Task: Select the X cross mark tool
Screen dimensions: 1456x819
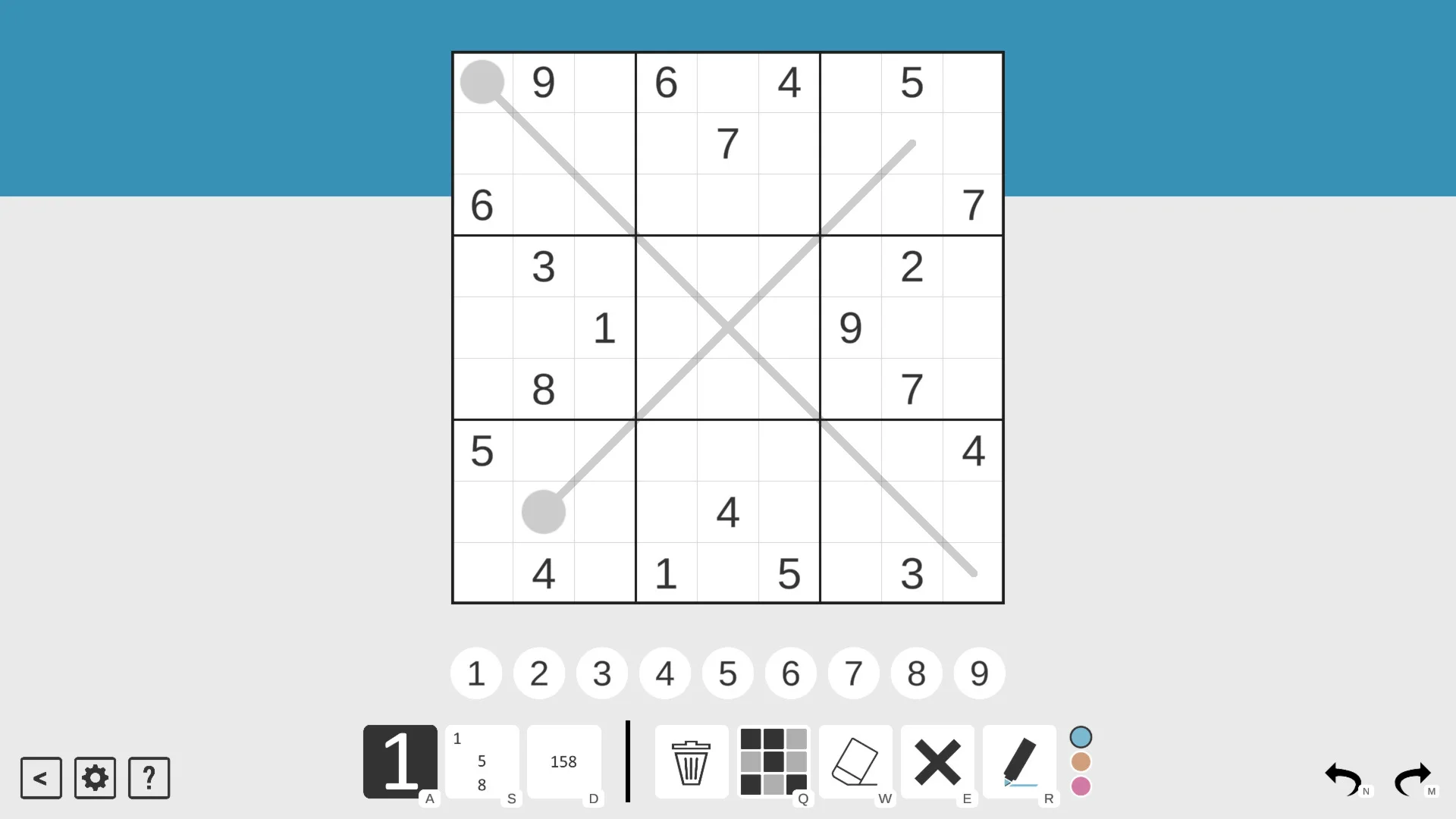Action: (937, 761)
